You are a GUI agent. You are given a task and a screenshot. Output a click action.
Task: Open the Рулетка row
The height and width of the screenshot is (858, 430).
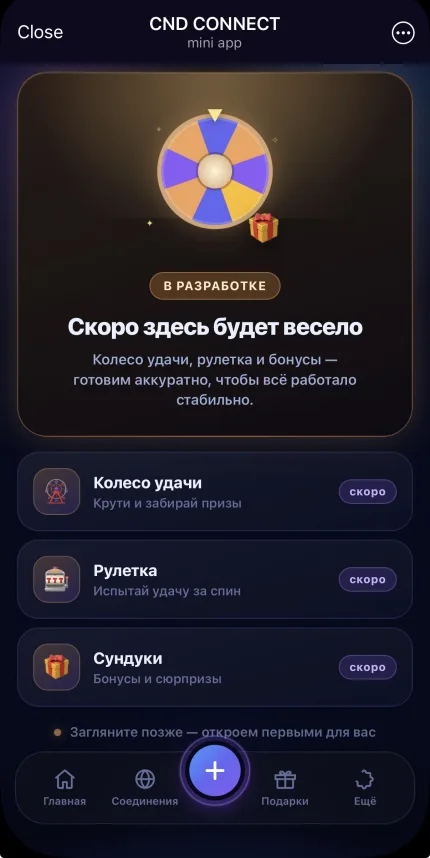(215, 579)
